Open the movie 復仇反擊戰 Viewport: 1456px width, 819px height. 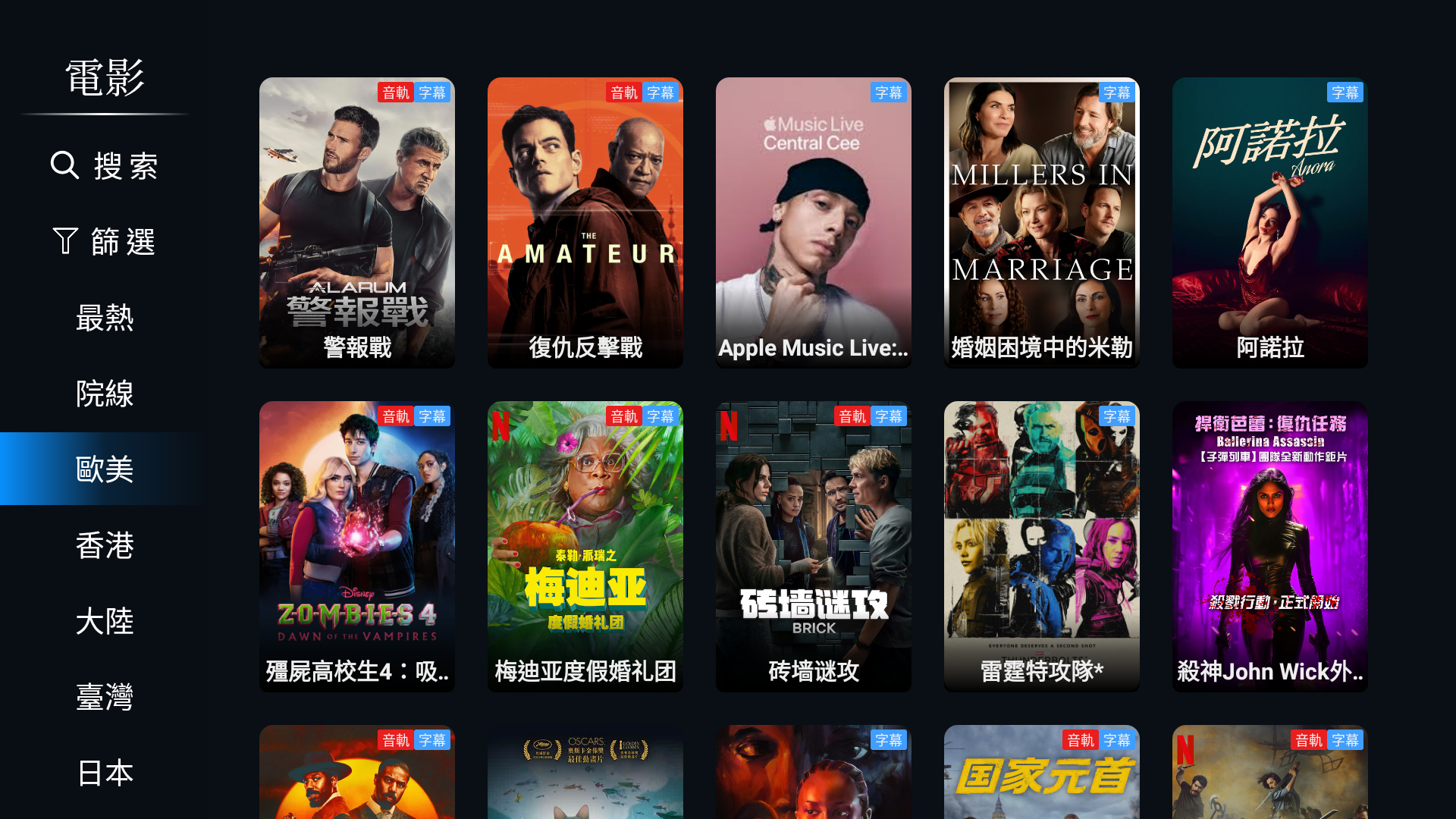click(585, 222)
